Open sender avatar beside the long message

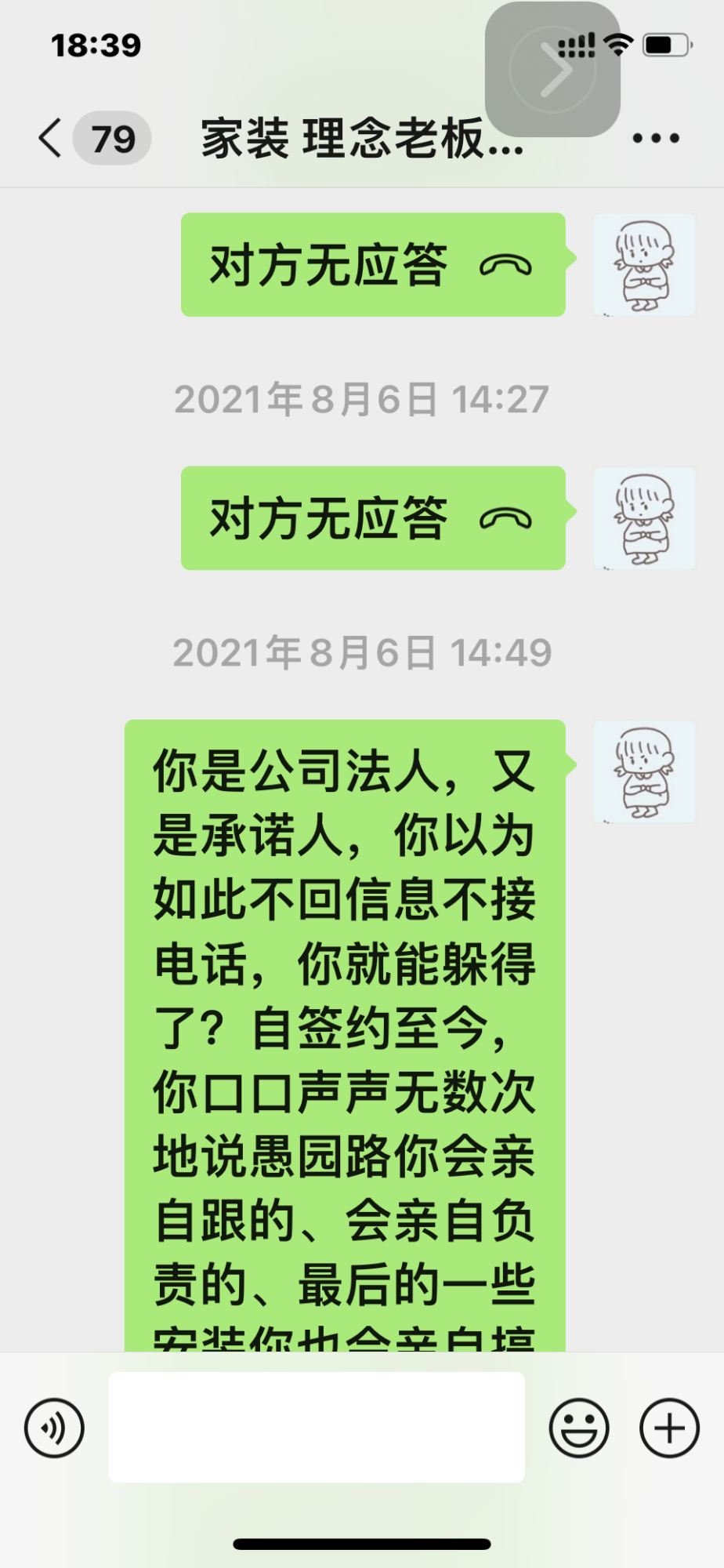click(x=644, y=771)
